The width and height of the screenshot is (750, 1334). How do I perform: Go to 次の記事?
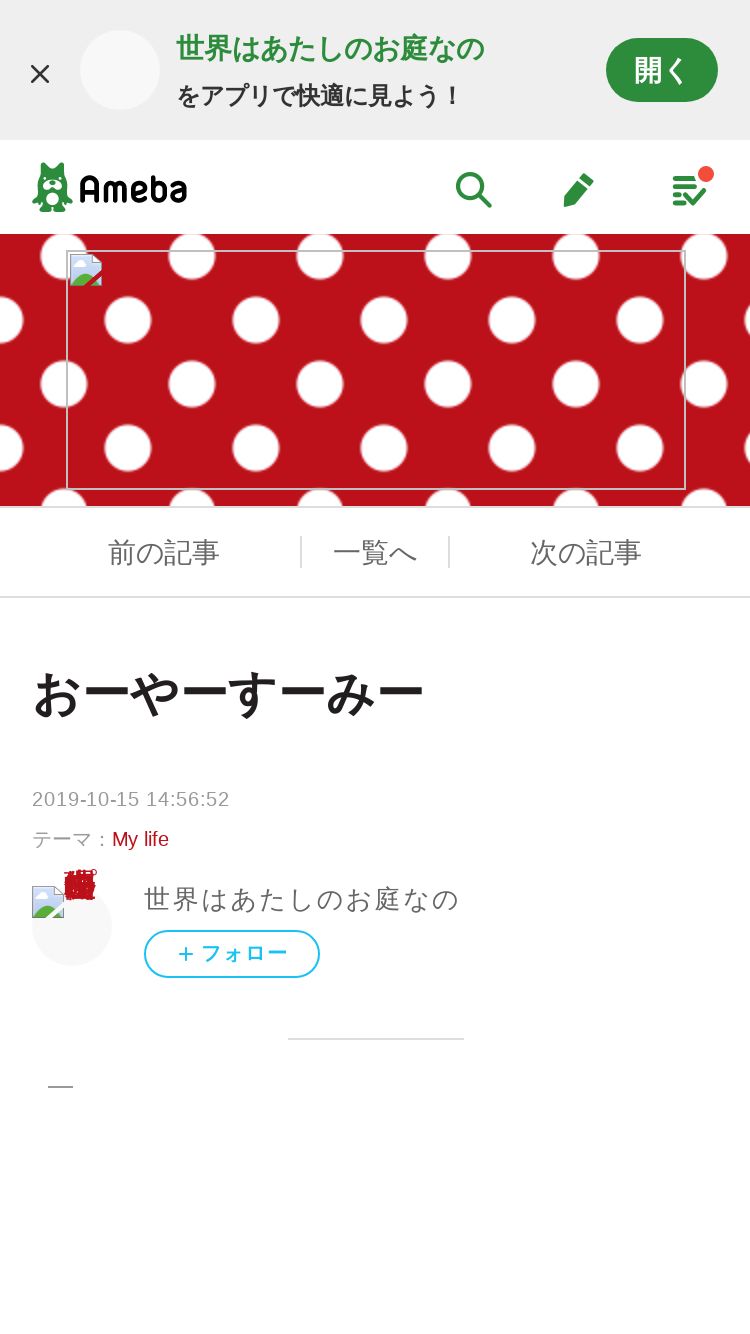586,553
